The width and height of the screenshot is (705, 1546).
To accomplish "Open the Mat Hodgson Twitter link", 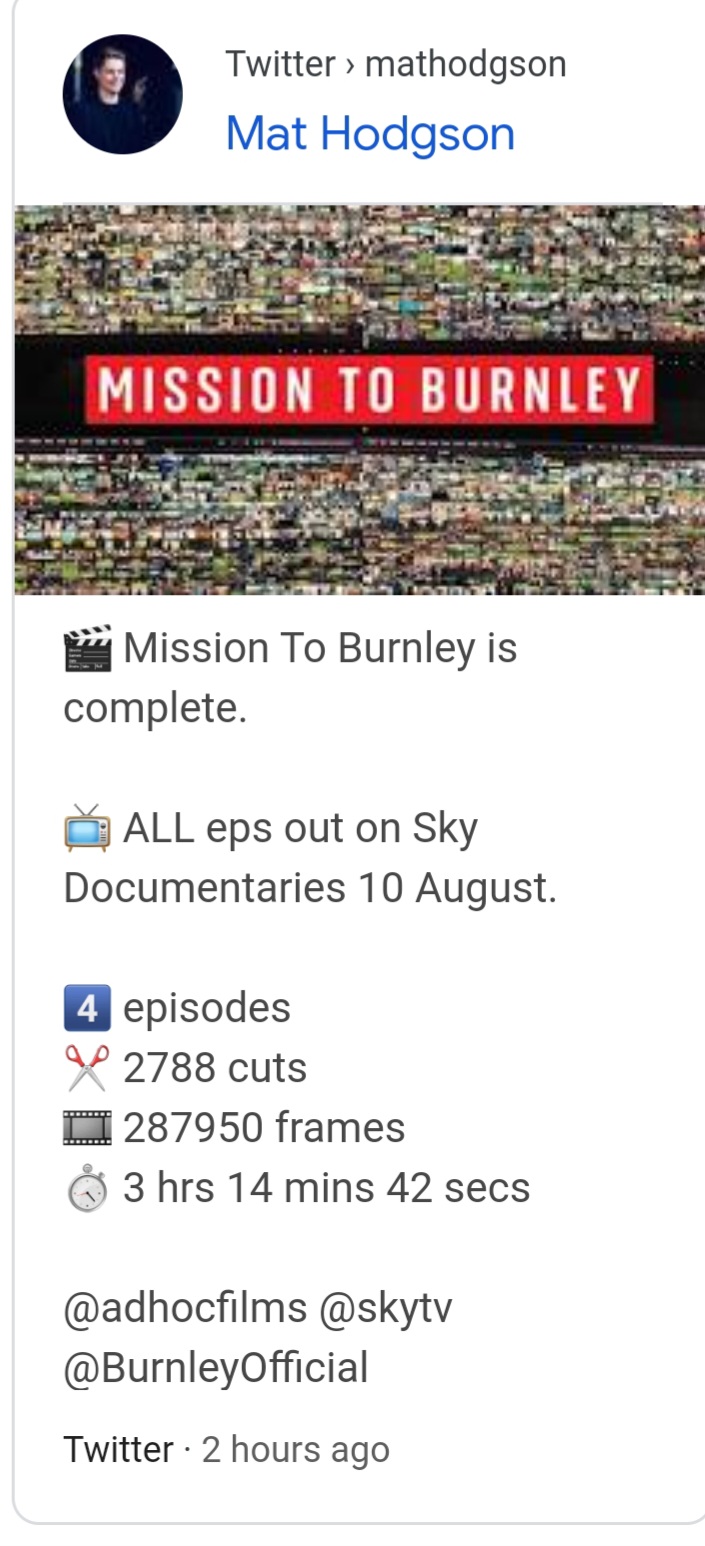I will pyautogui.click(x=370, y=133).
